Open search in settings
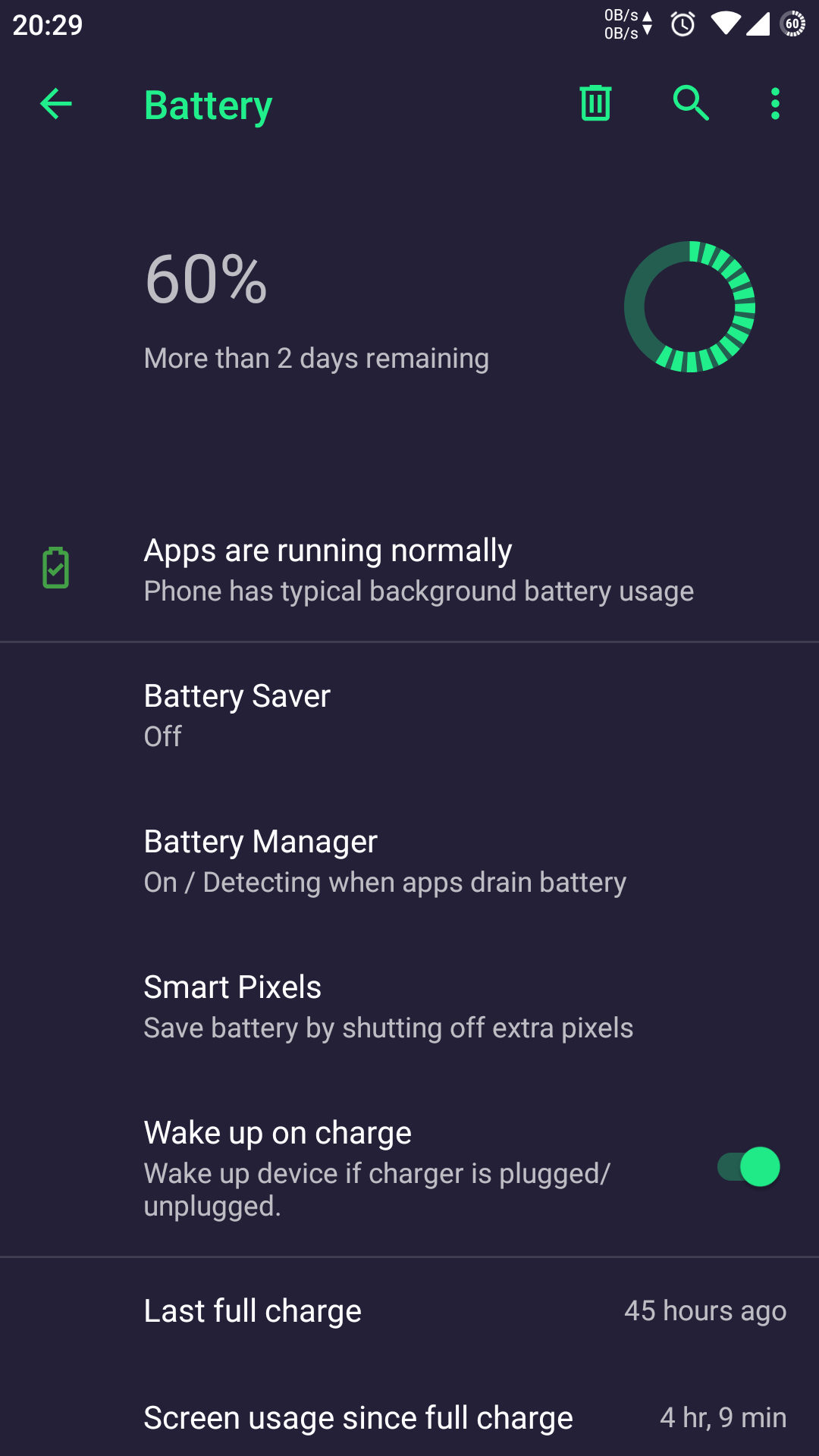Screen dimensions: 819x1456 (690, 104)
